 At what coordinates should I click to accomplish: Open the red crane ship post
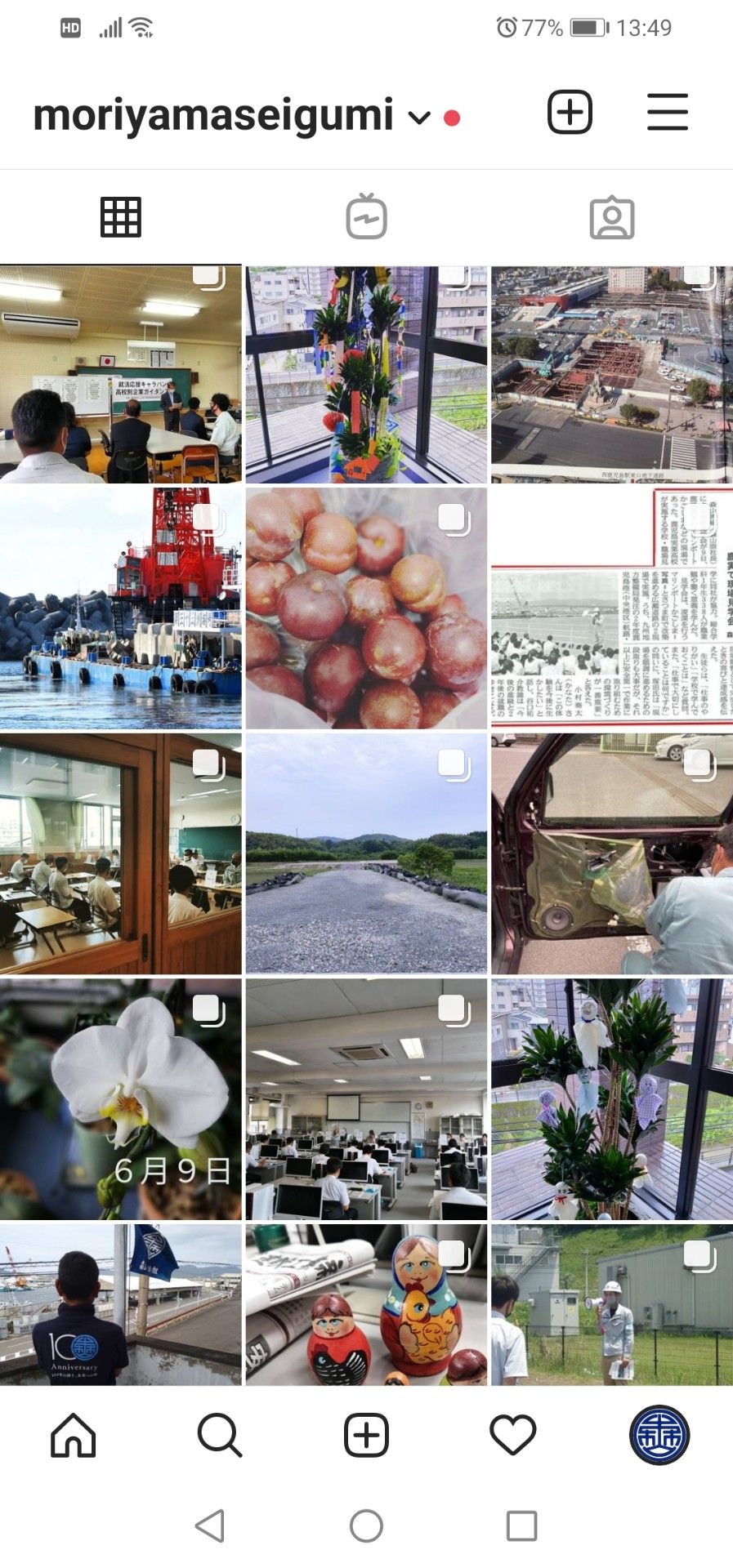point(121,608)
